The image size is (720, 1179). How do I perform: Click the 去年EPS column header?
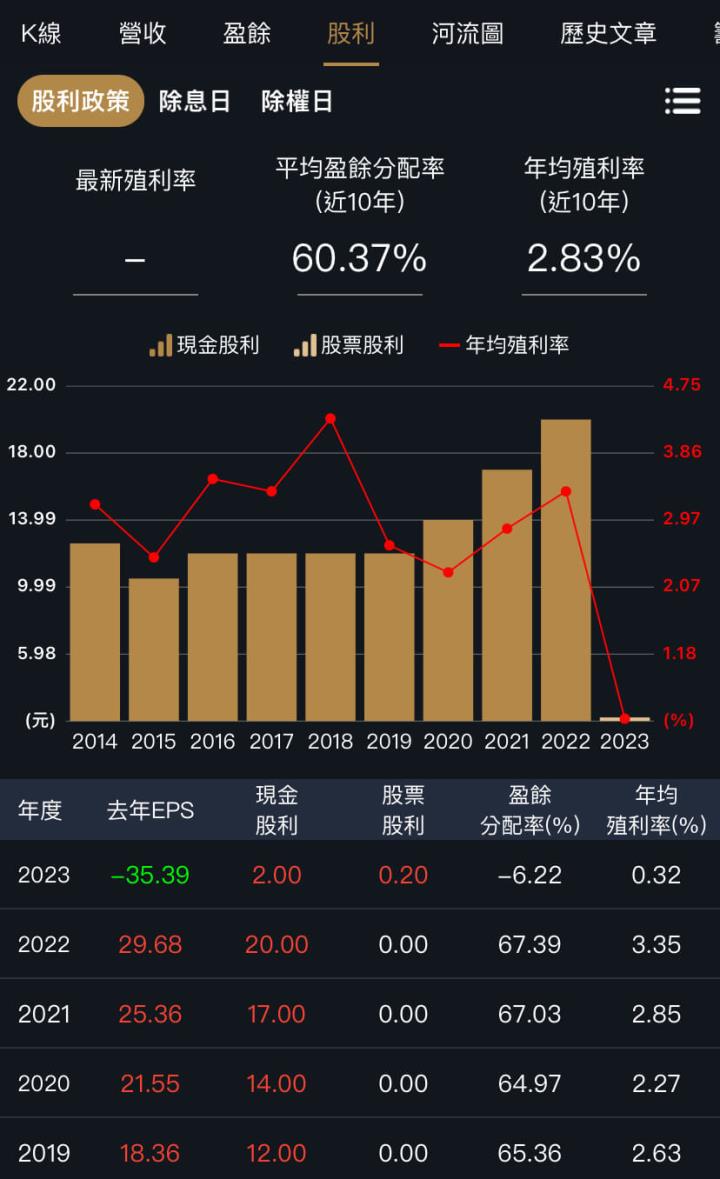pos(150,808)
